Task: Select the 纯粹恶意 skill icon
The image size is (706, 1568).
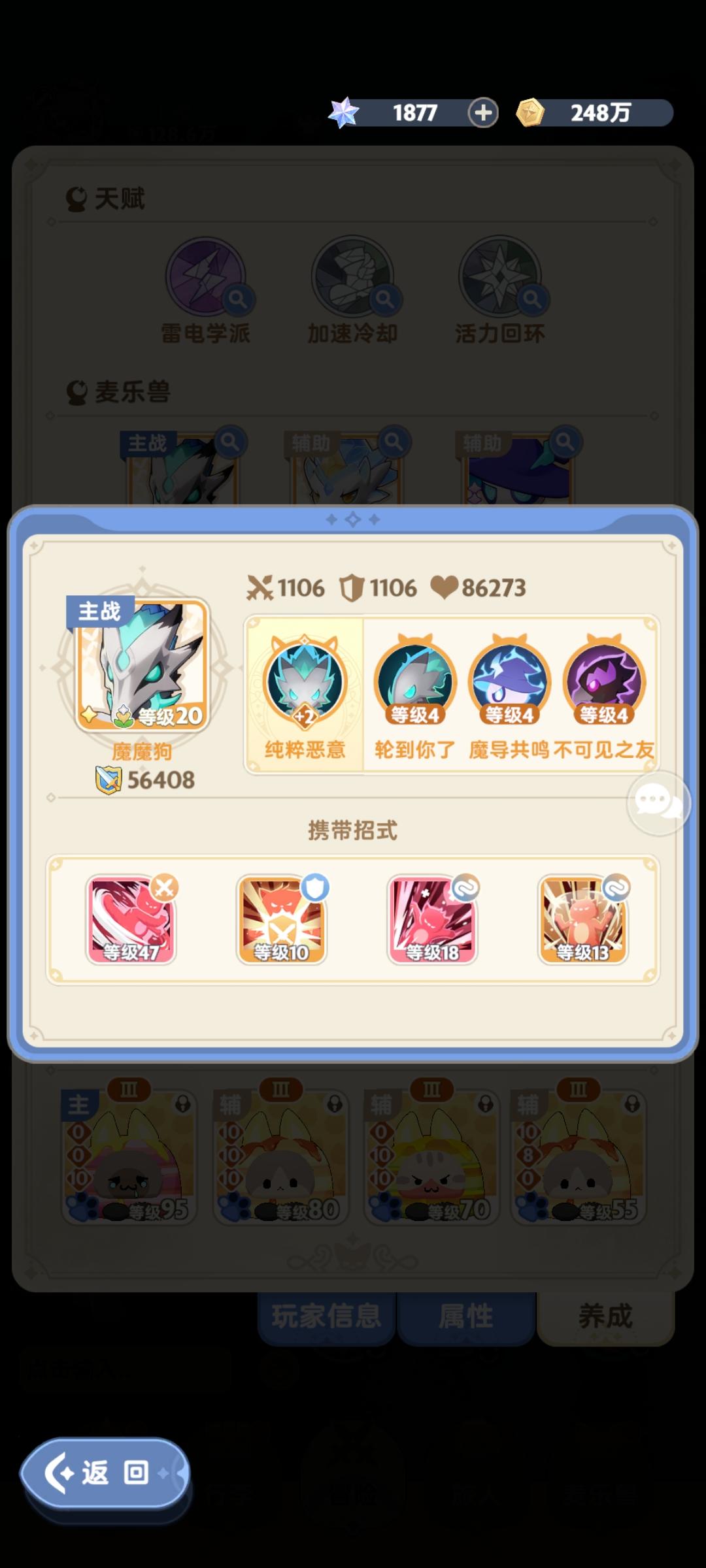Action: coord(305,679)
